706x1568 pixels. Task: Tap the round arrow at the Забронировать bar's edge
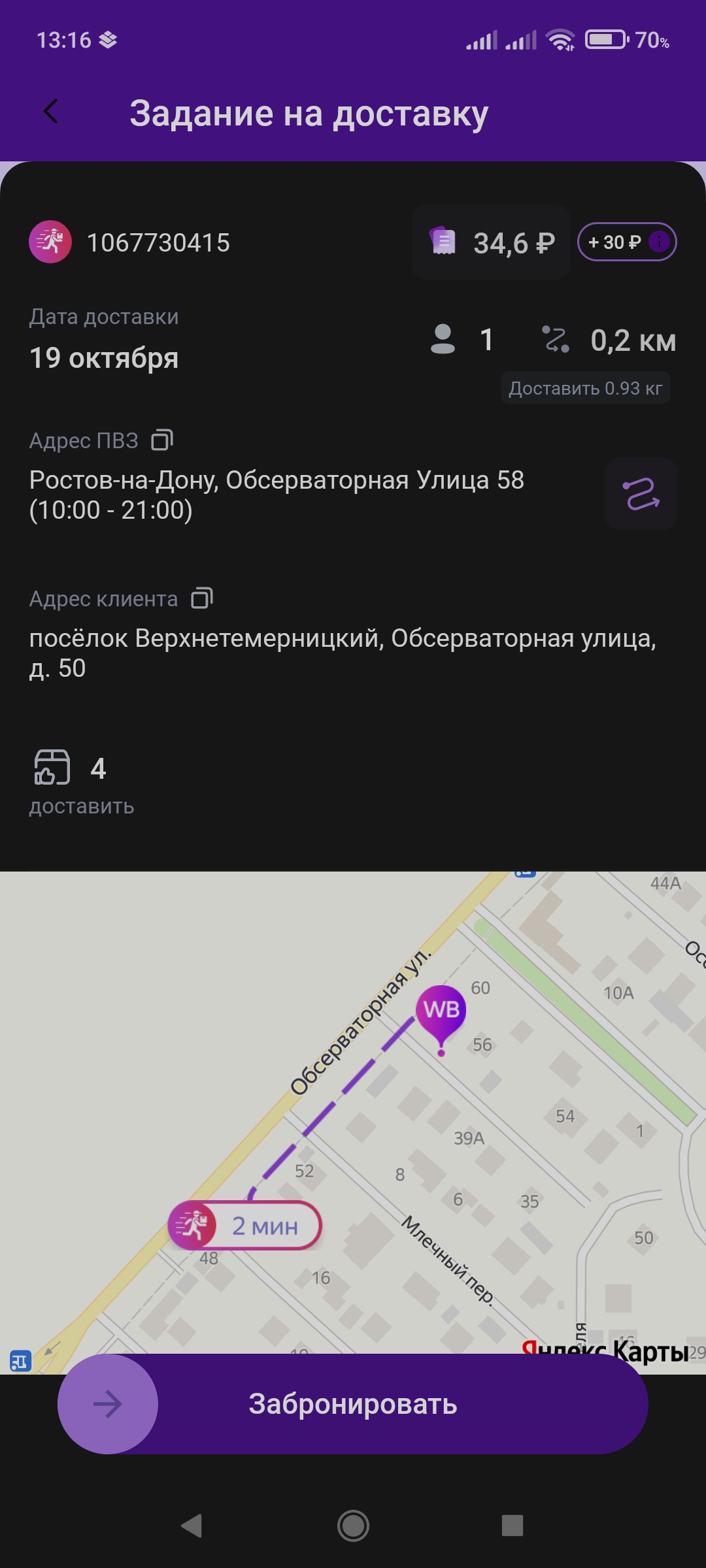pyautogui.click(x=108, y=1404)
